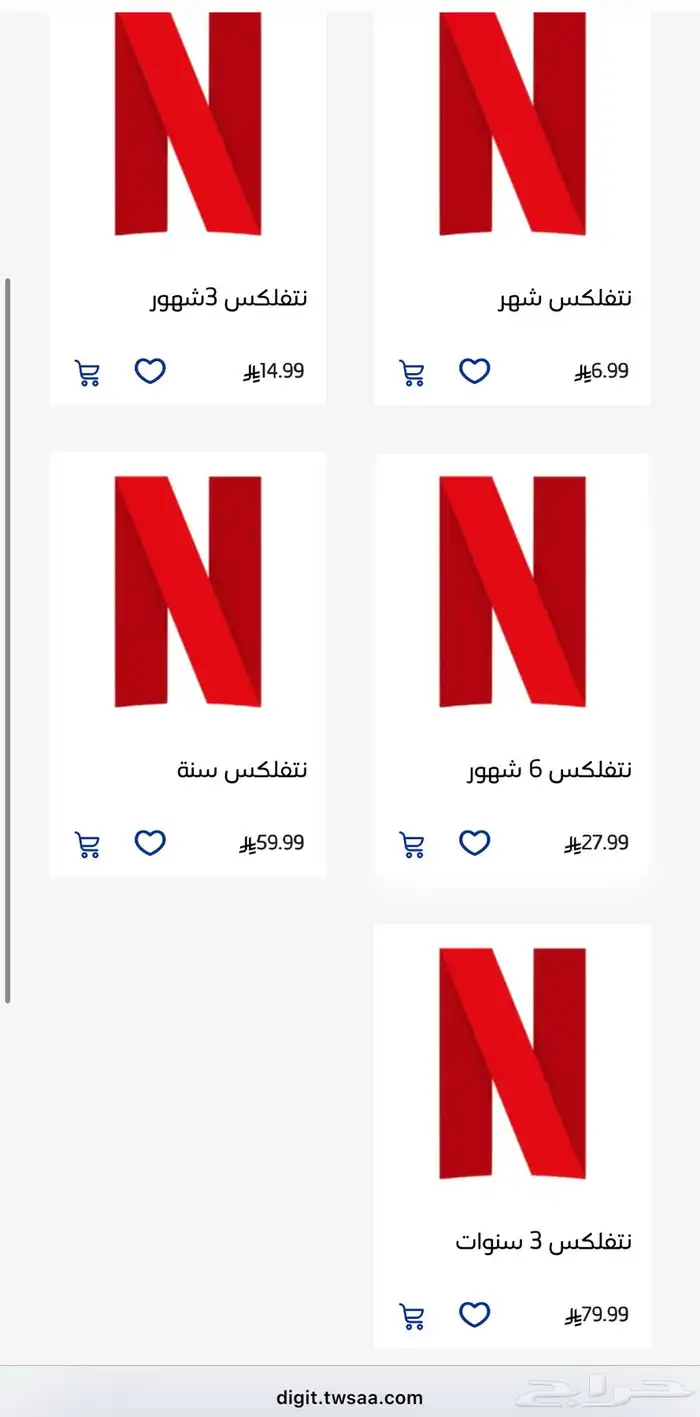Viewport: 700px width, 1417px height.
Task: Like the نتفلكس 3شهور product
Action: [150, 372]
